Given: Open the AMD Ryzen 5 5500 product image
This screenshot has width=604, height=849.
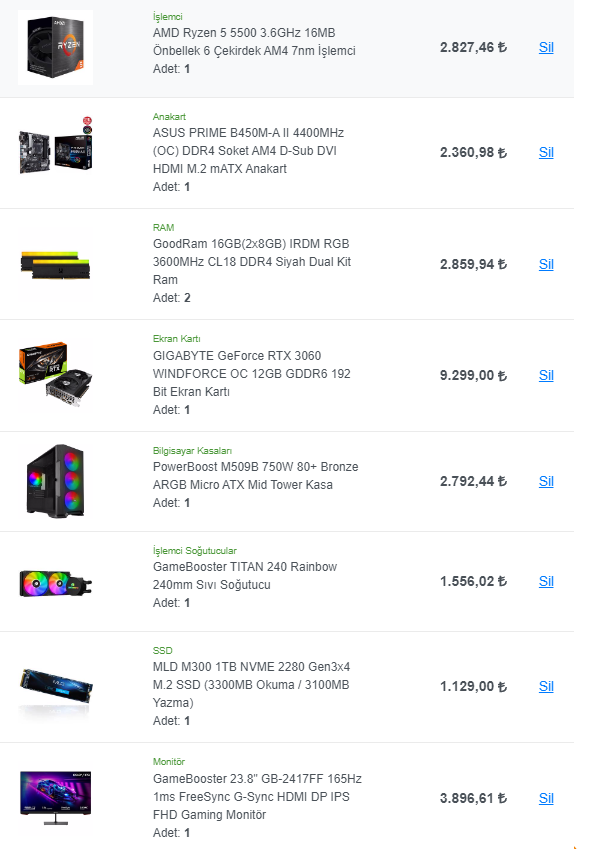Looking at the screenshot, I should point(56,48).
